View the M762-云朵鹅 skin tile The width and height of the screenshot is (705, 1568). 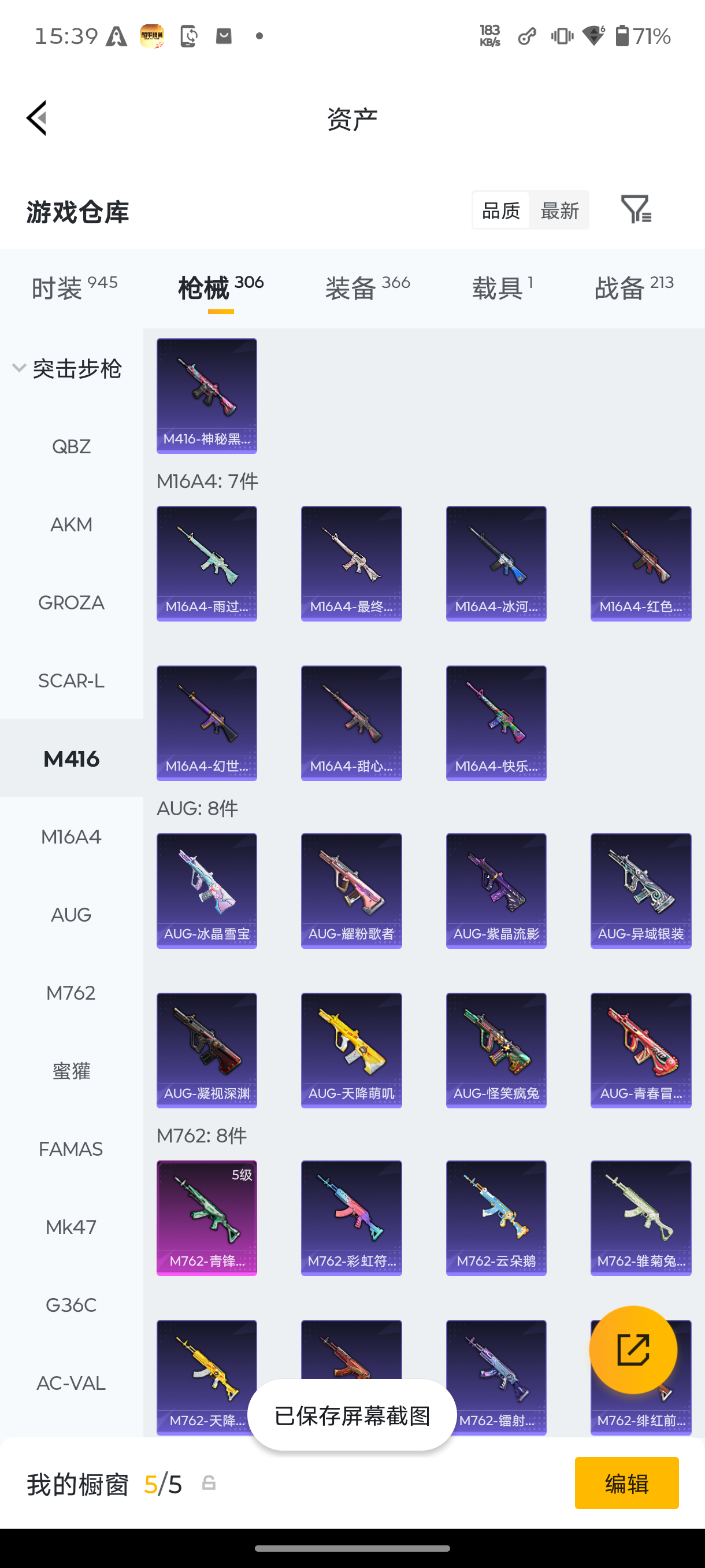tap(496, 1218)
